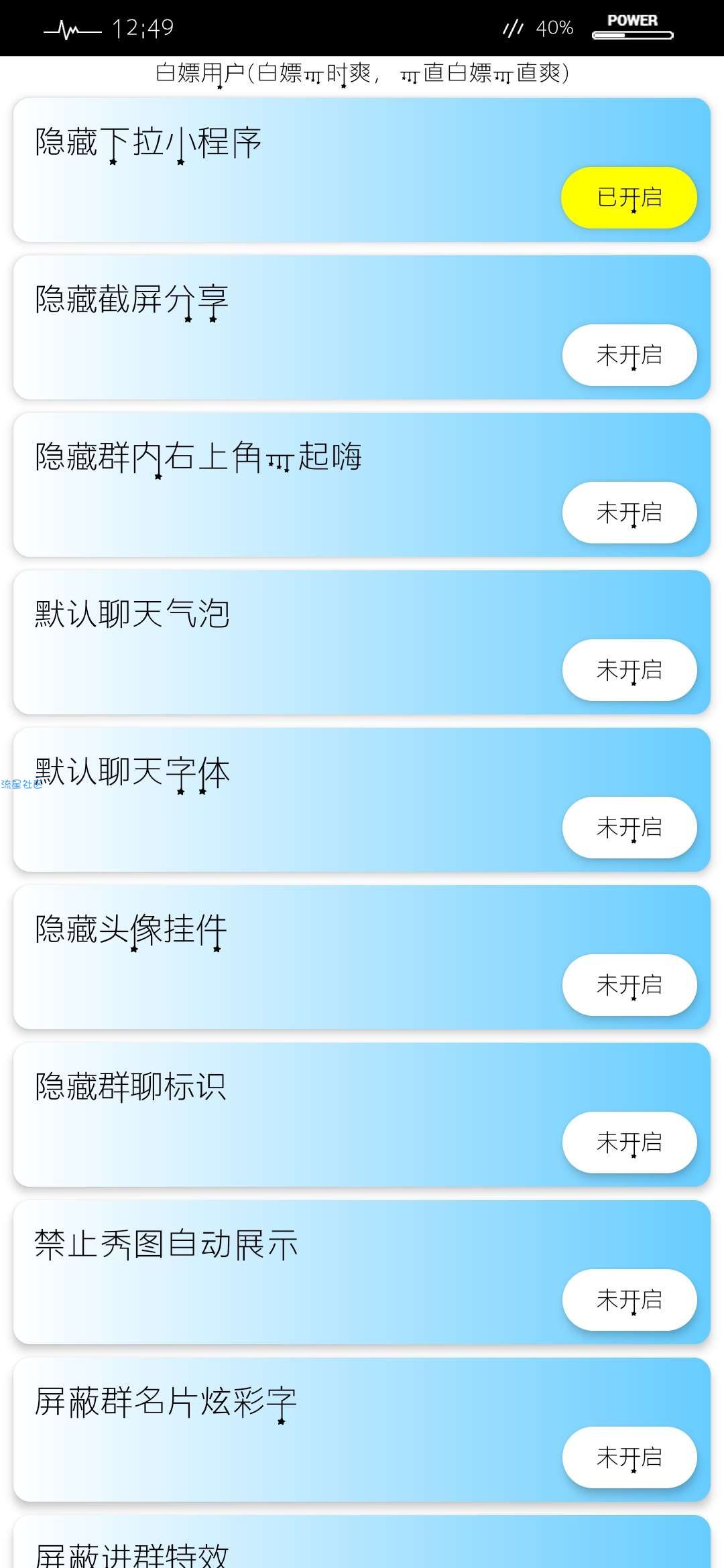The width and height of the screenshot is (724, 1568).
Task: Toggle 隐藏群聊标识 on
Action: (x=629, y=1142)
